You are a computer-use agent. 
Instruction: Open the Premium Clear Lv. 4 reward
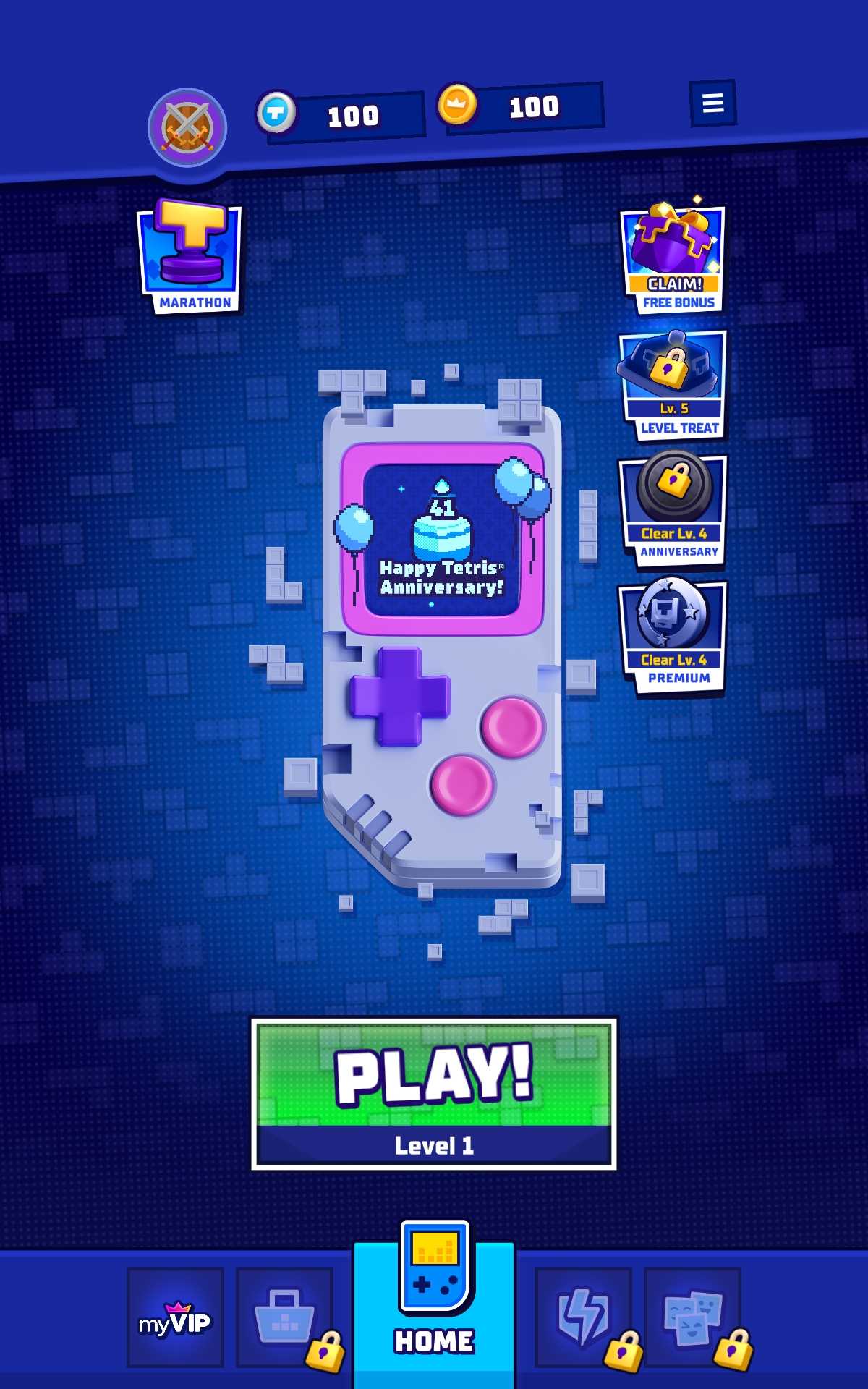673,637
